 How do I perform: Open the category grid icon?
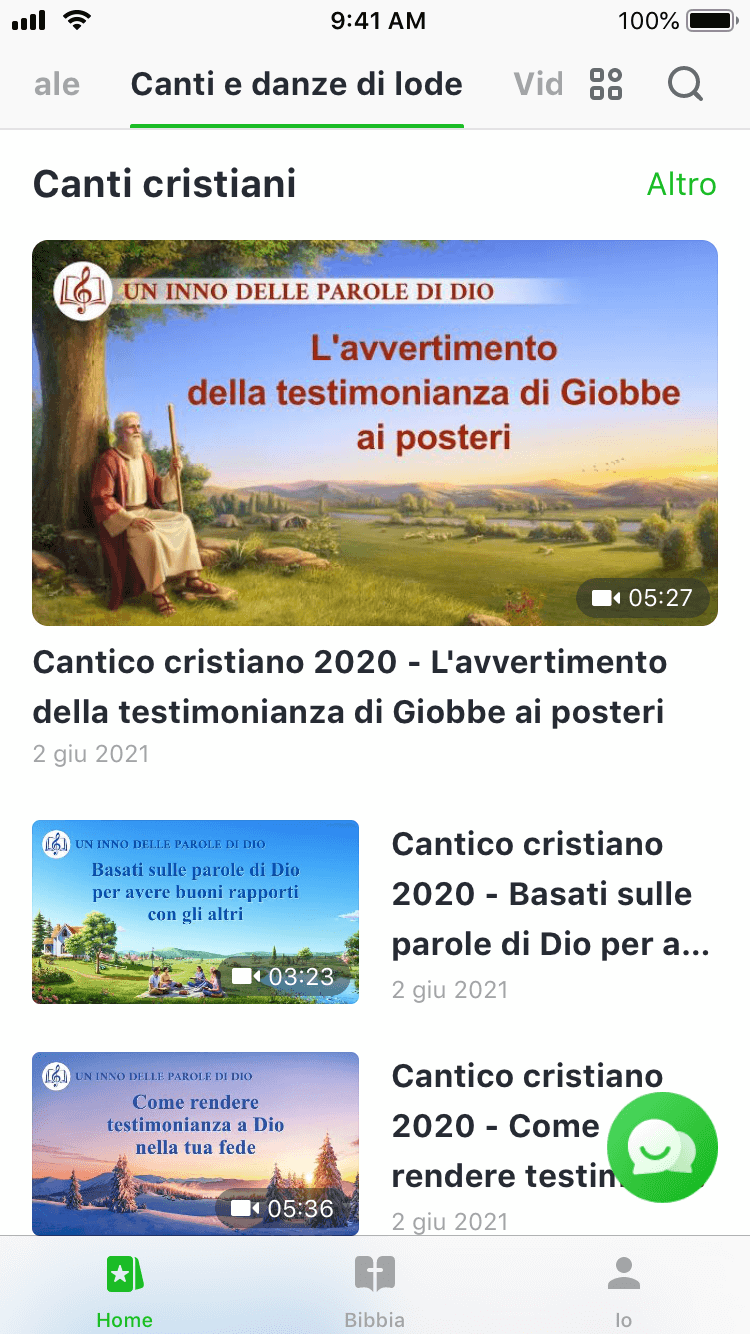[x=606, y=84]
